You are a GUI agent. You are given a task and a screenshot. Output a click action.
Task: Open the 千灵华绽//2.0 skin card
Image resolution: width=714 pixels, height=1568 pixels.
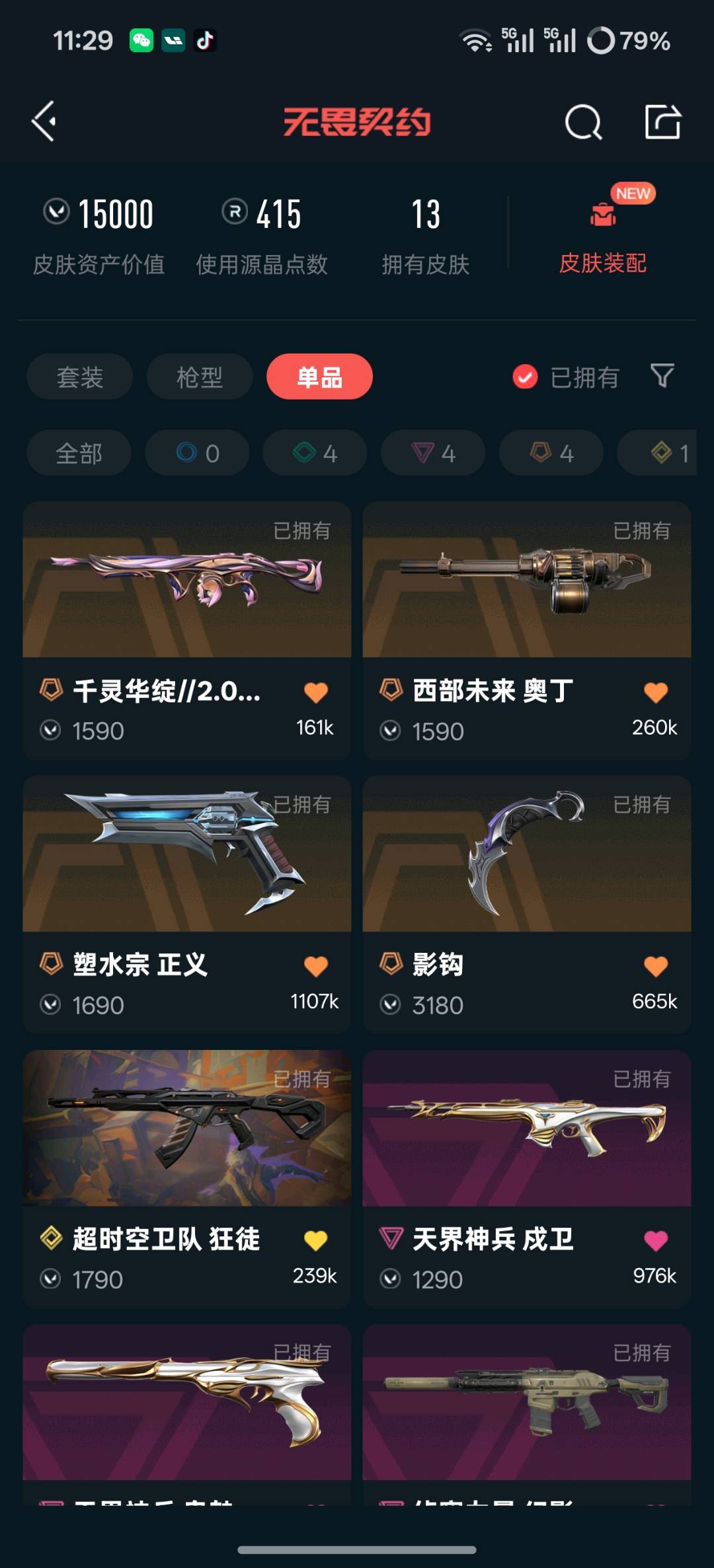pyautogui.click(x=187, y=630)
